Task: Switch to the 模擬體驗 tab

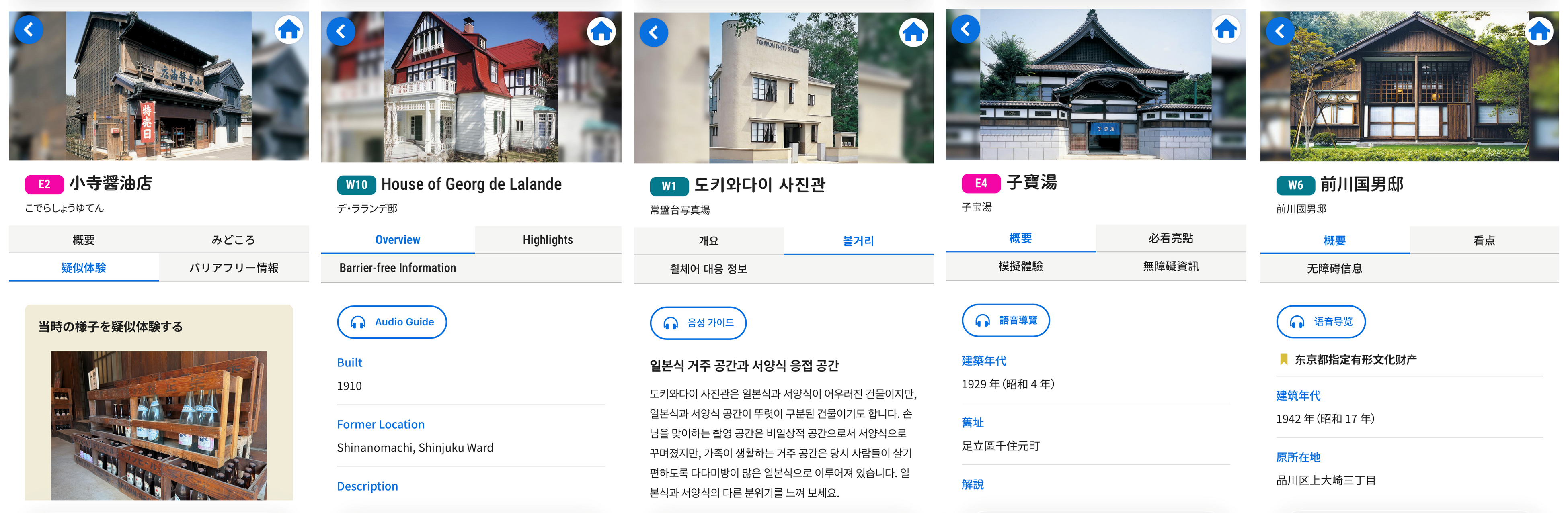Action: (x=1021, y=266)
